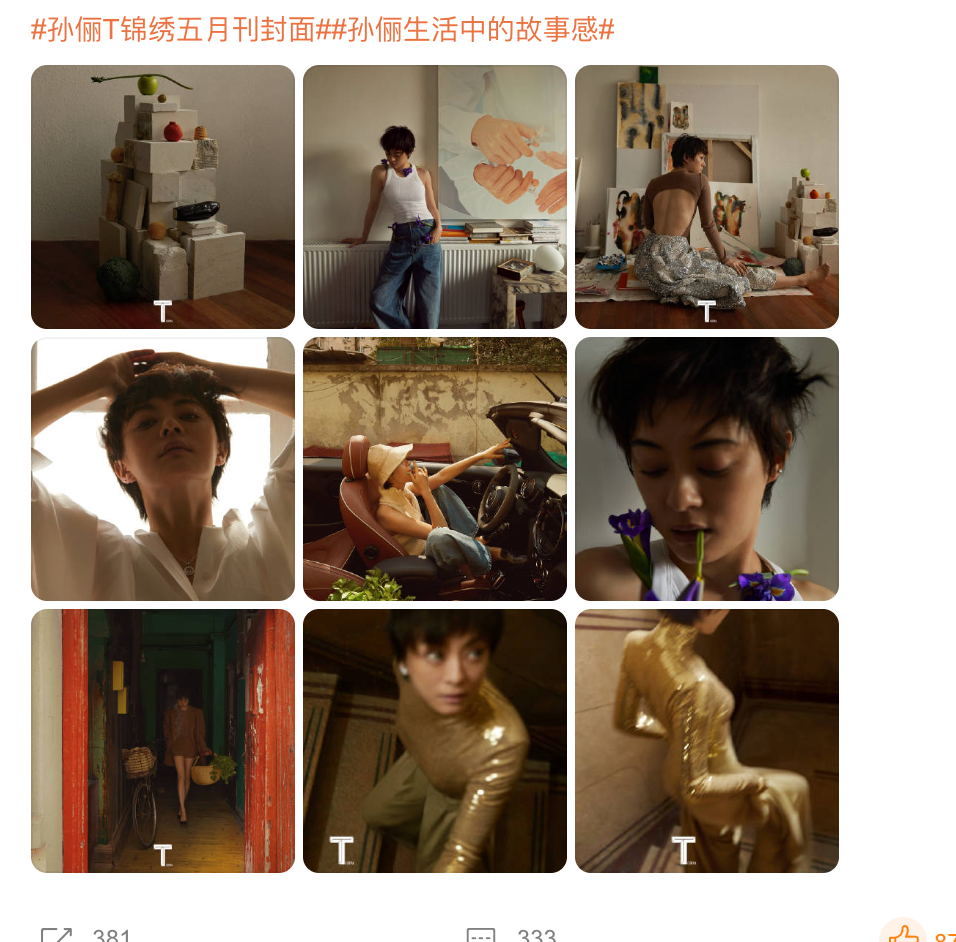Open photo of red doorway corridor
Image resolution: width=956 pixels, height=942 pixels.
(x=163, y=741)
